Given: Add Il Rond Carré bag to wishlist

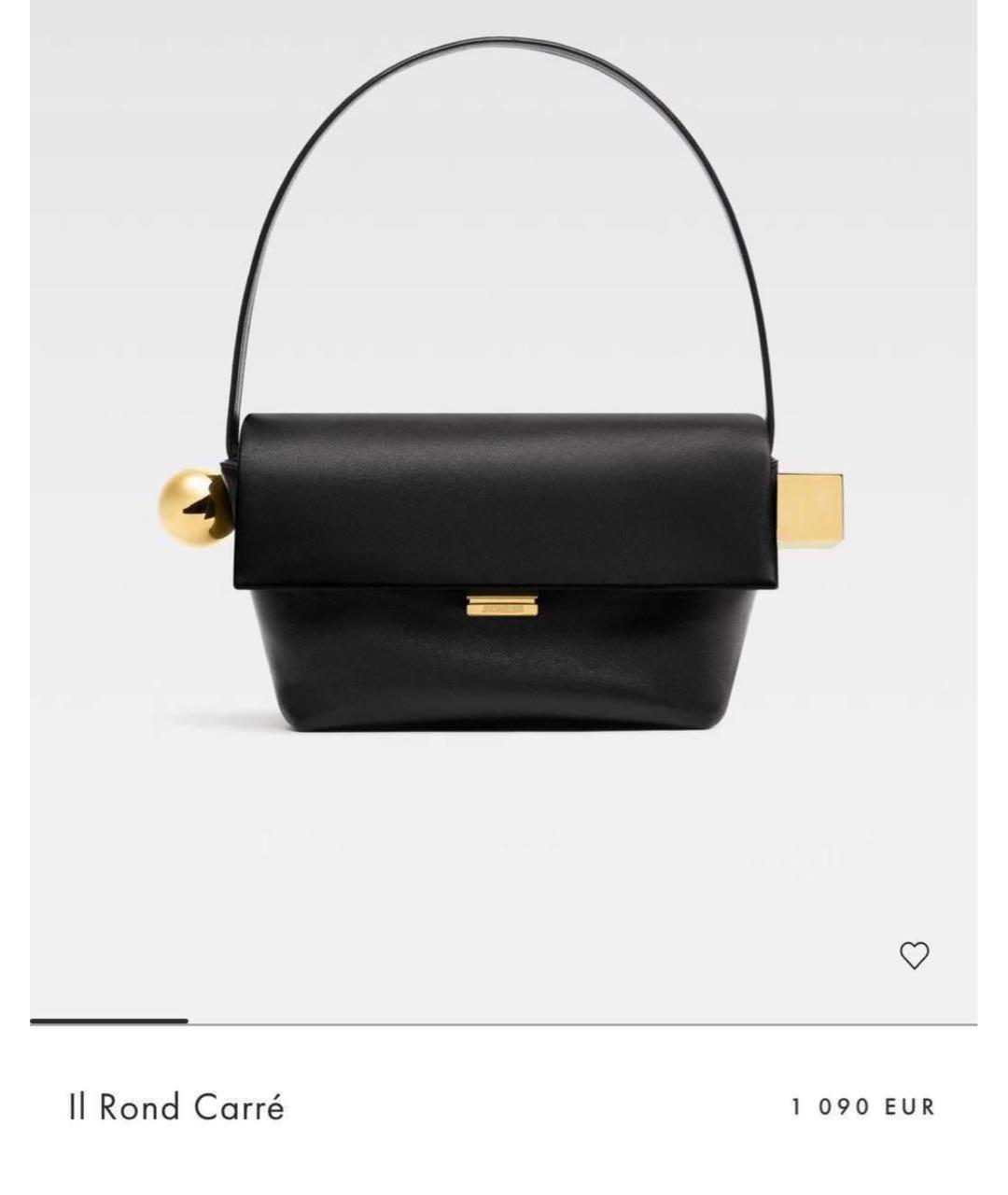Looking at the screenshot, I should [x=914, y=955].
